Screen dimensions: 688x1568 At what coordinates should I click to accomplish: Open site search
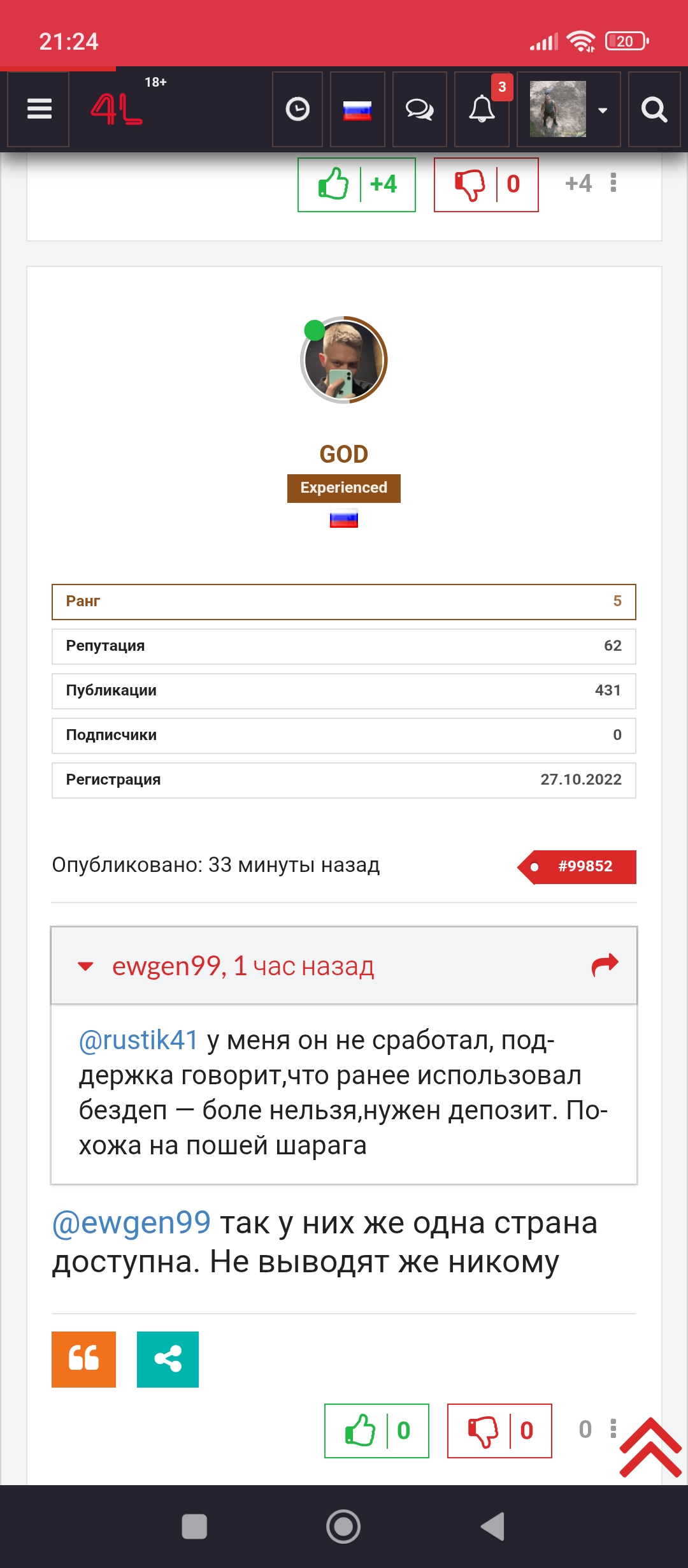pos(654,110)
